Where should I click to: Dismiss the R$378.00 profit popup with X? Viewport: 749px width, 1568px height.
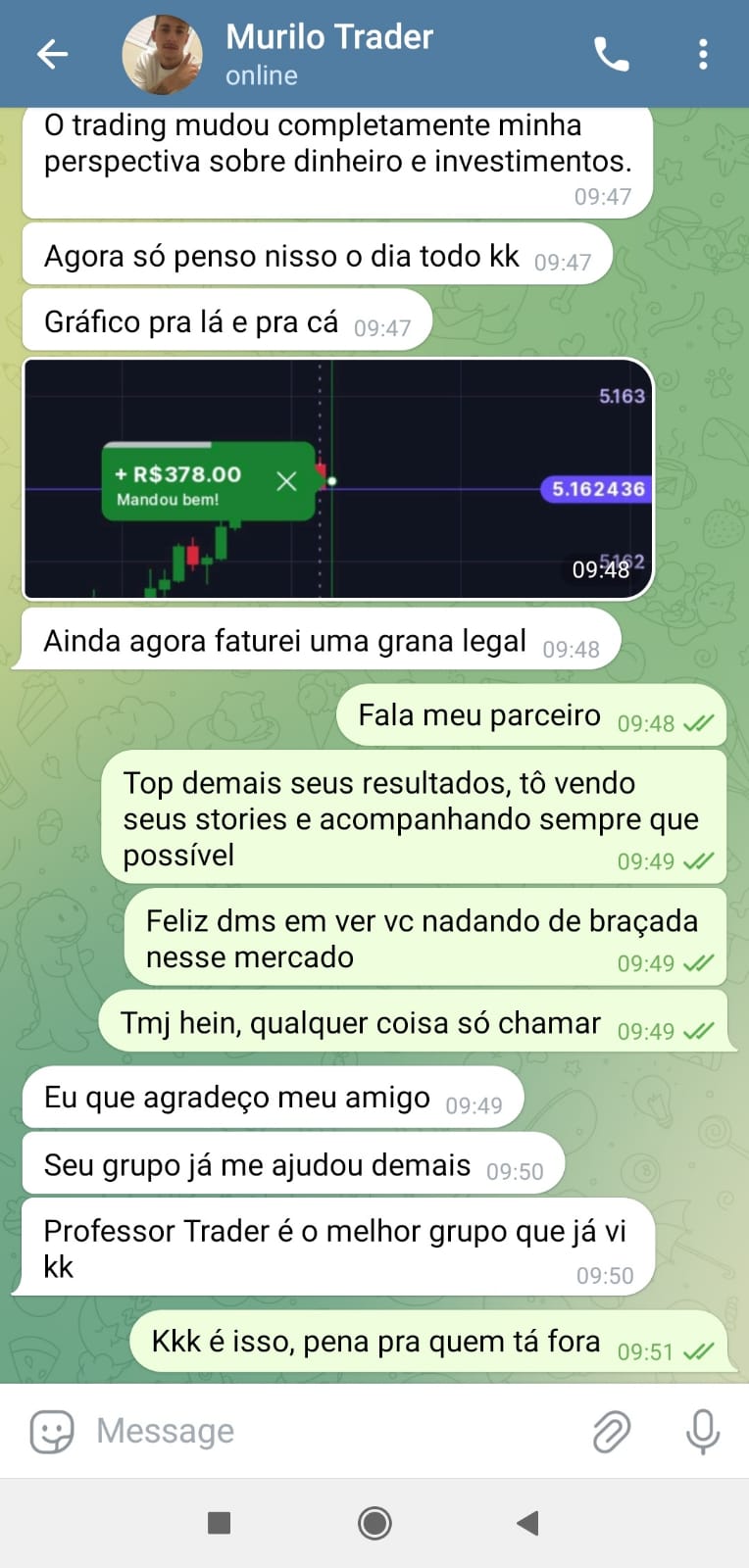click(286, 481)
